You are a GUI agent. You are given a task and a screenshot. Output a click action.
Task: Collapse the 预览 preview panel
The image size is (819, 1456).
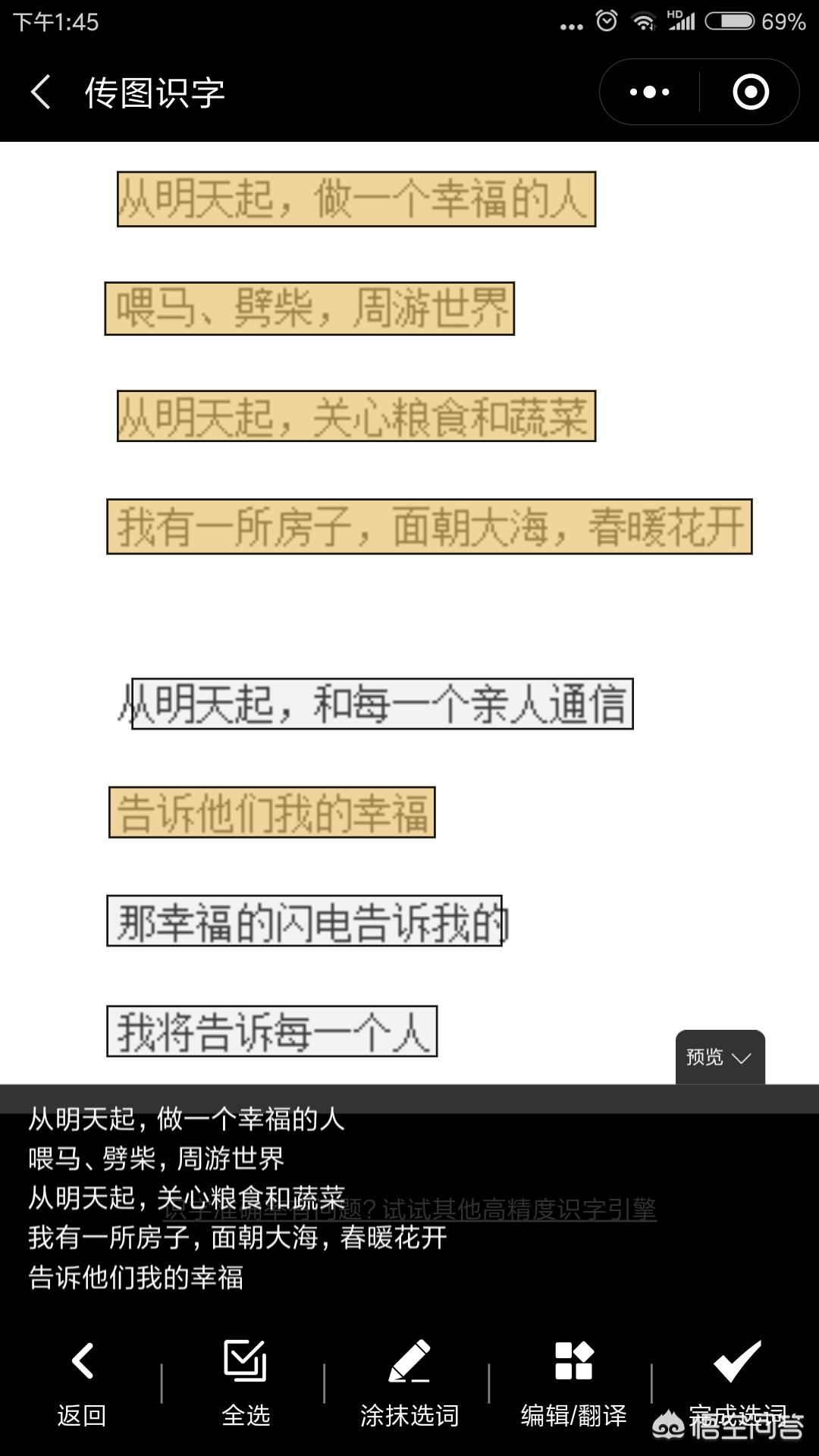click(720, 1057)
